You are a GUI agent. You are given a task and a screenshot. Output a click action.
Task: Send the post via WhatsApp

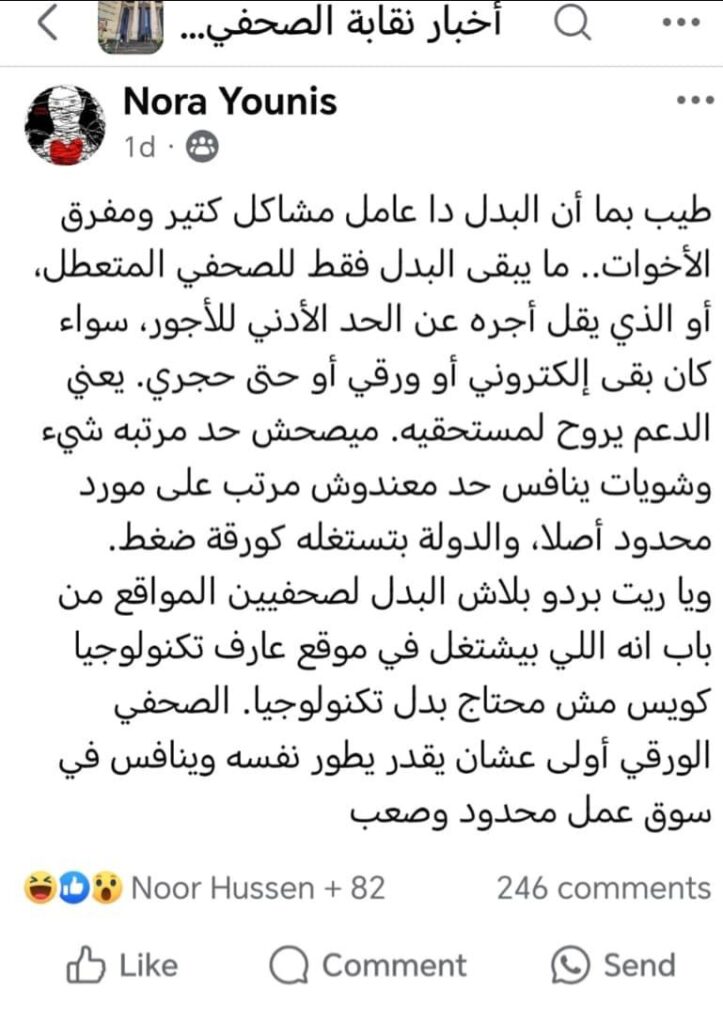point(613,965)
